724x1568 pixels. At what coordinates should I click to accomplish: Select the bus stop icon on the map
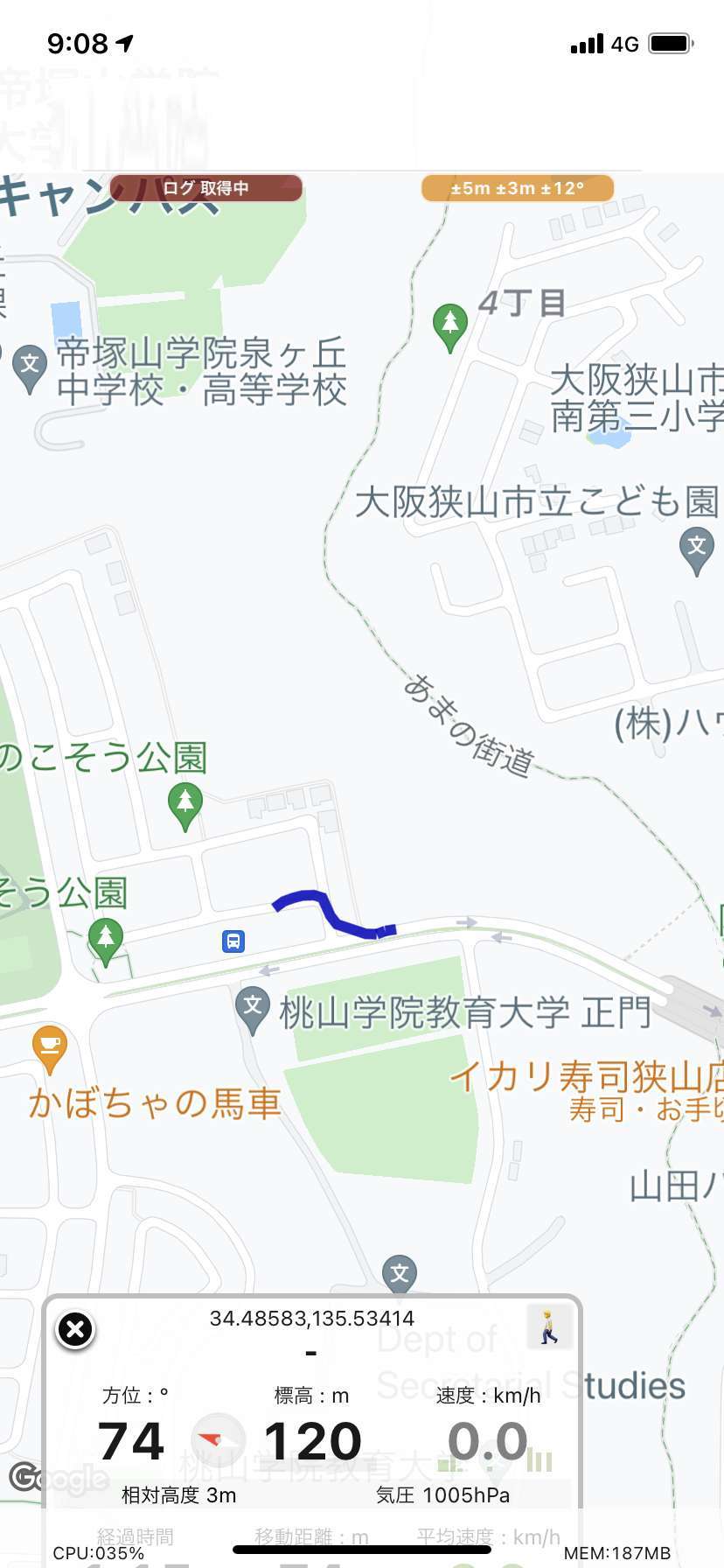point(233,941)
